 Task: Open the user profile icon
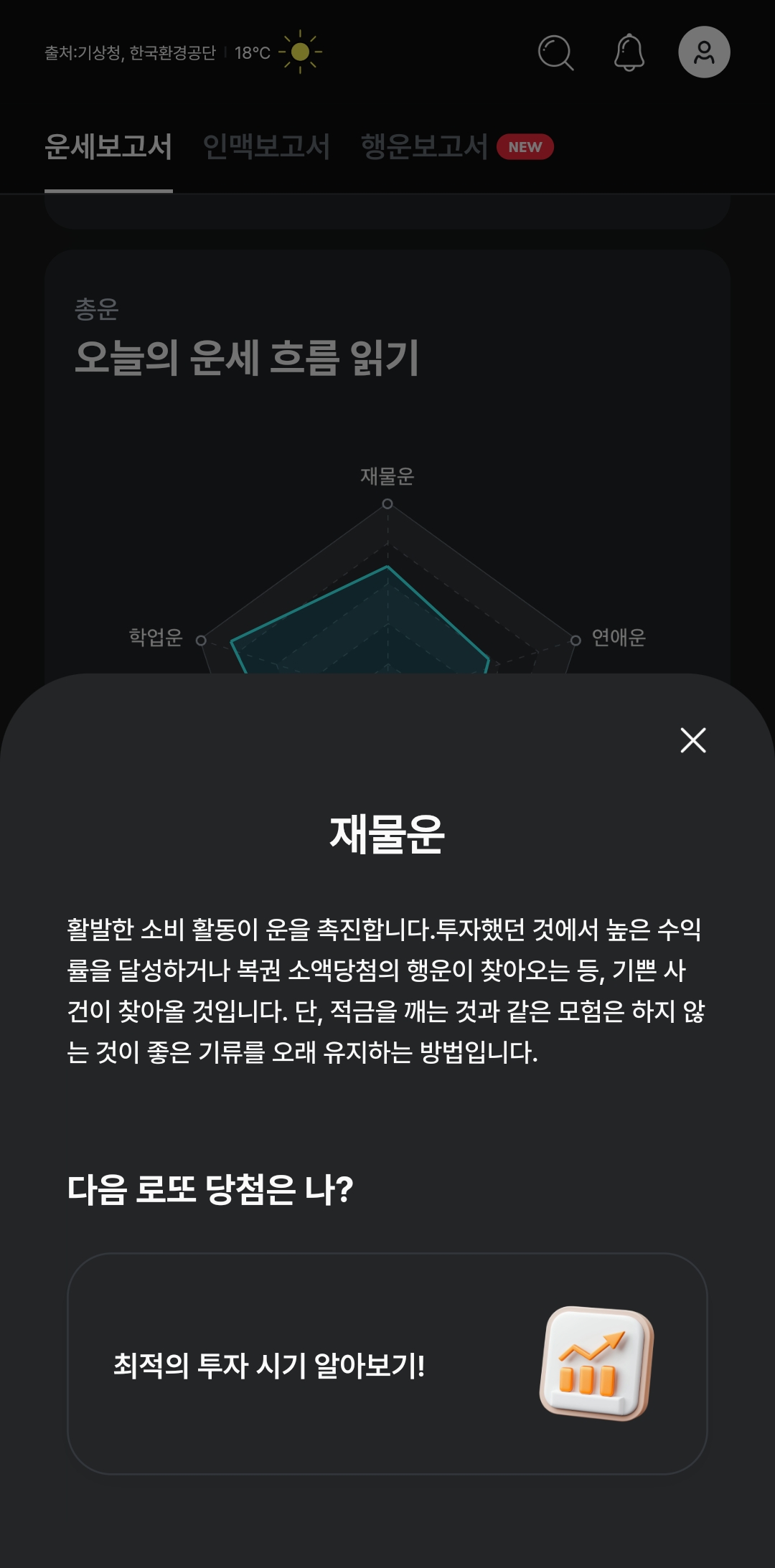tap(704, 52)
